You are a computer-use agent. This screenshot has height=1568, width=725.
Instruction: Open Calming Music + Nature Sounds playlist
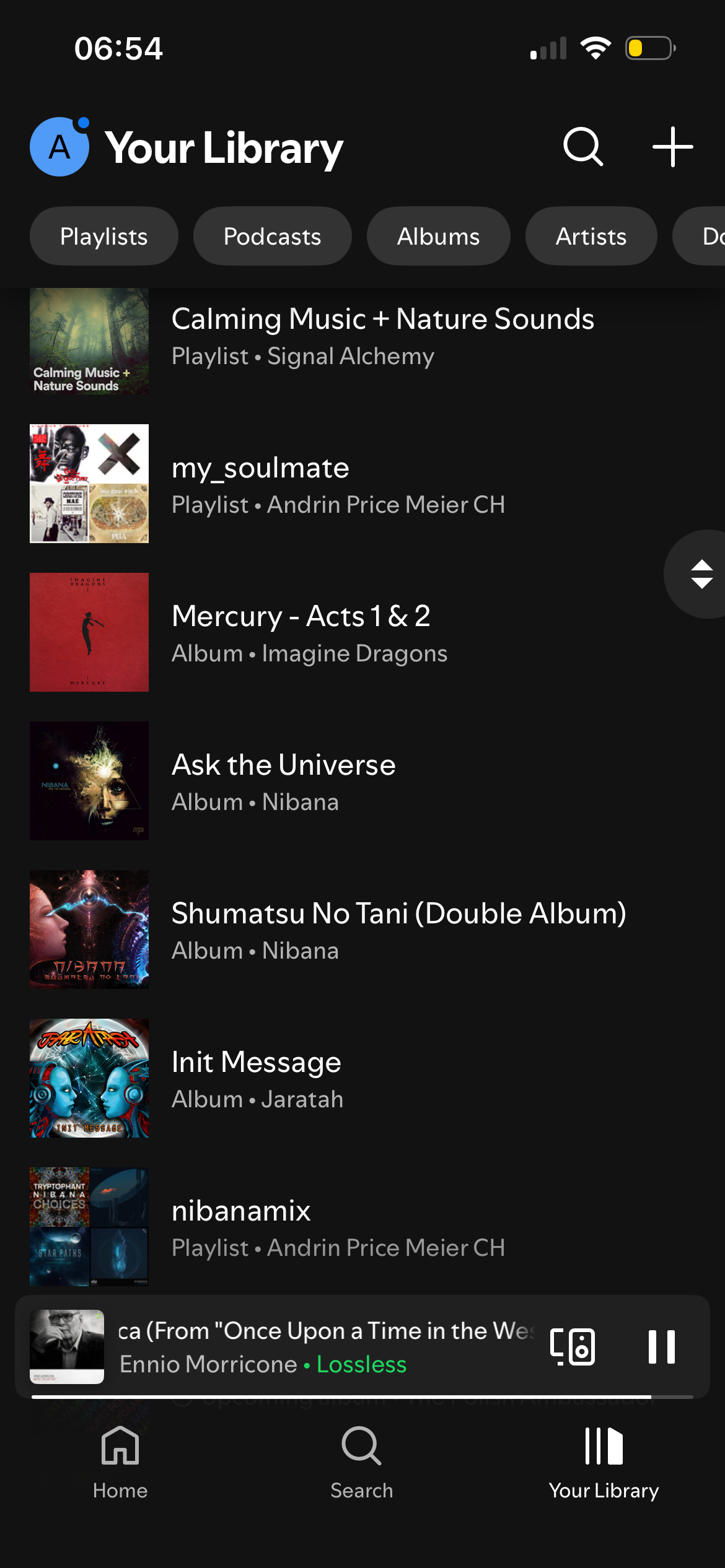[382, 336]
